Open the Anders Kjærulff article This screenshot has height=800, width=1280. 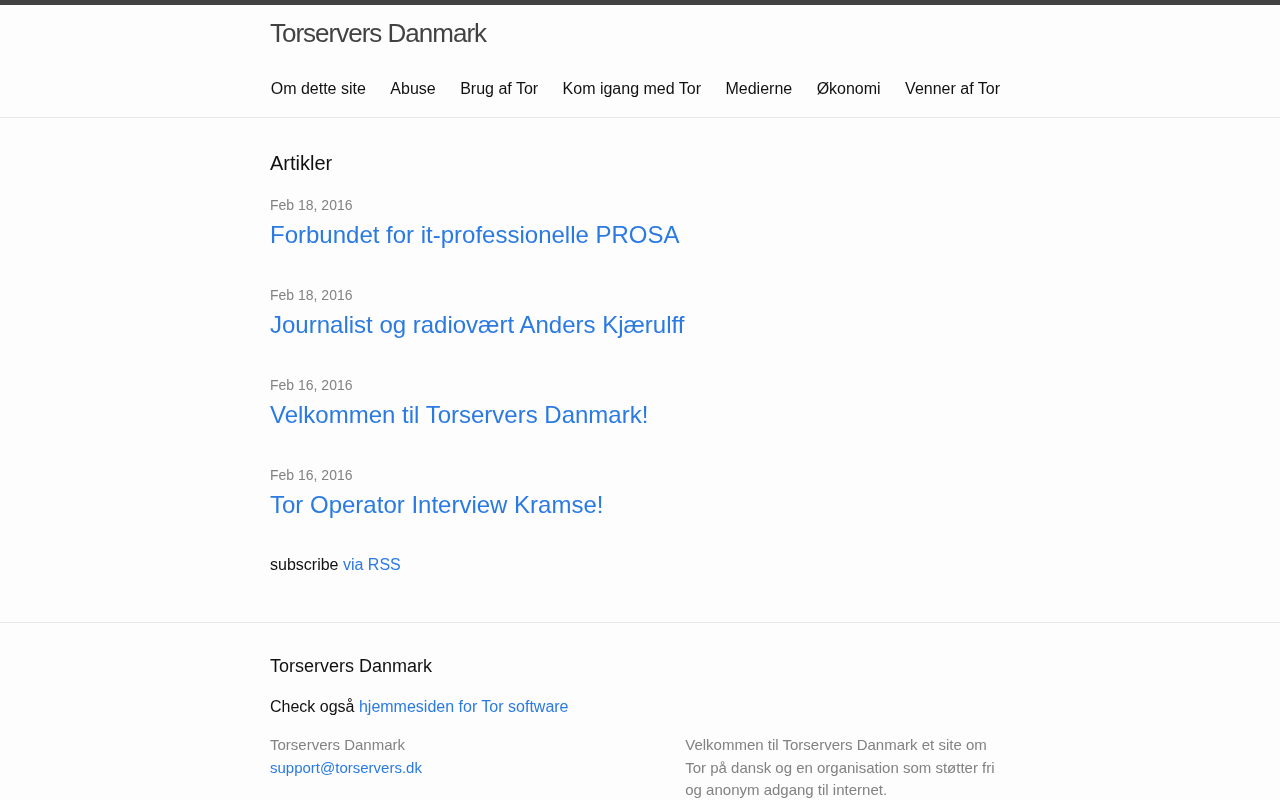tap(477, 325)
